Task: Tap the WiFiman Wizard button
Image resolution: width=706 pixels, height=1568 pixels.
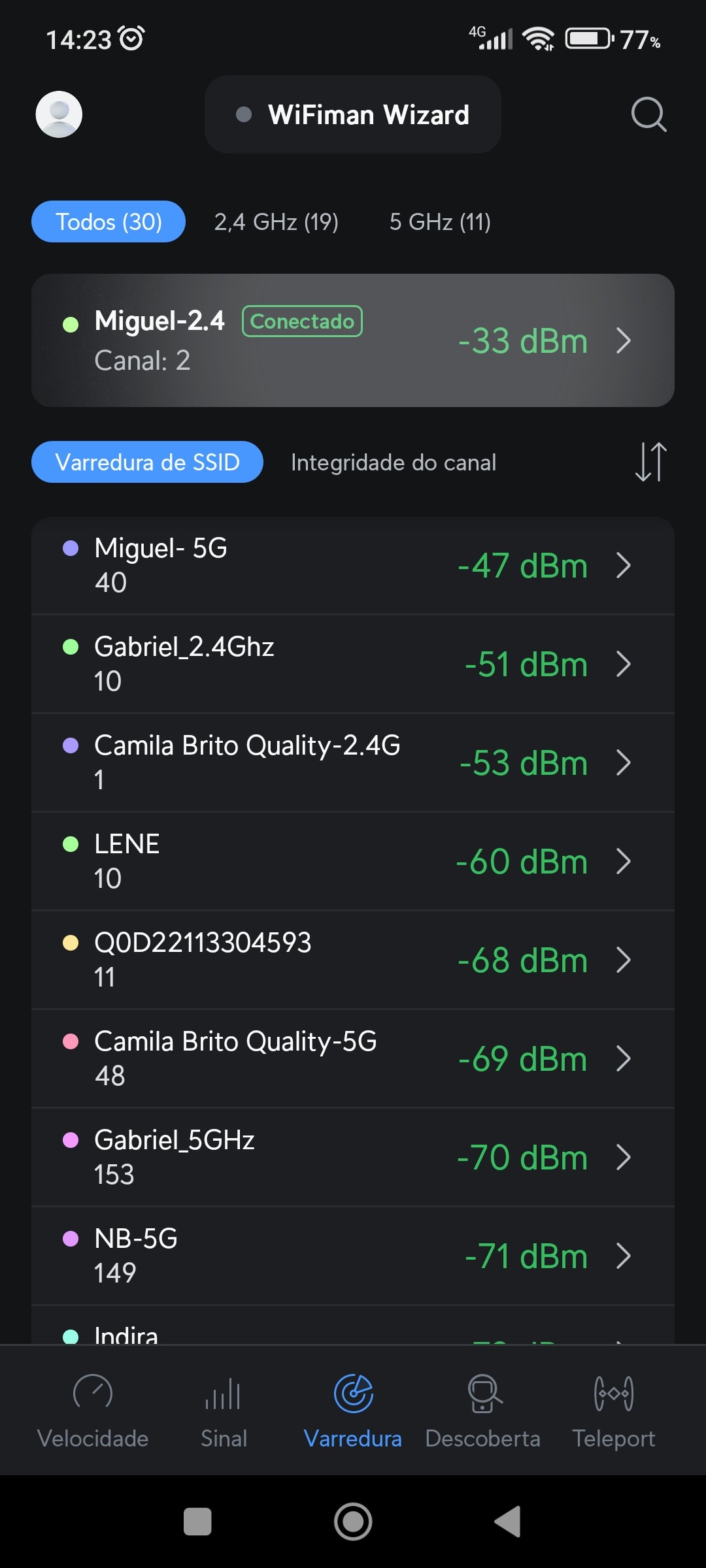Action: [353, 115]
